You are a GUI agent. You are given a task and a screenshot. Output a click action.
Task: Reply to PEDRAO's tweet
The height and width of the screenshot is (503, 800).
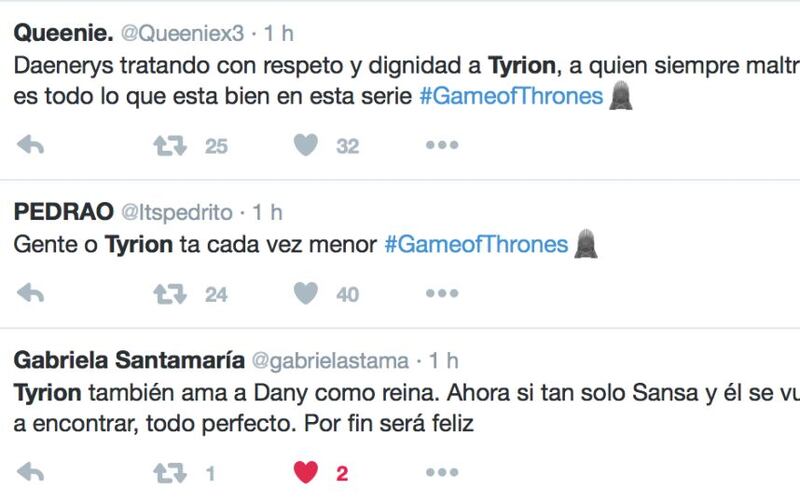tap(31, 294)
